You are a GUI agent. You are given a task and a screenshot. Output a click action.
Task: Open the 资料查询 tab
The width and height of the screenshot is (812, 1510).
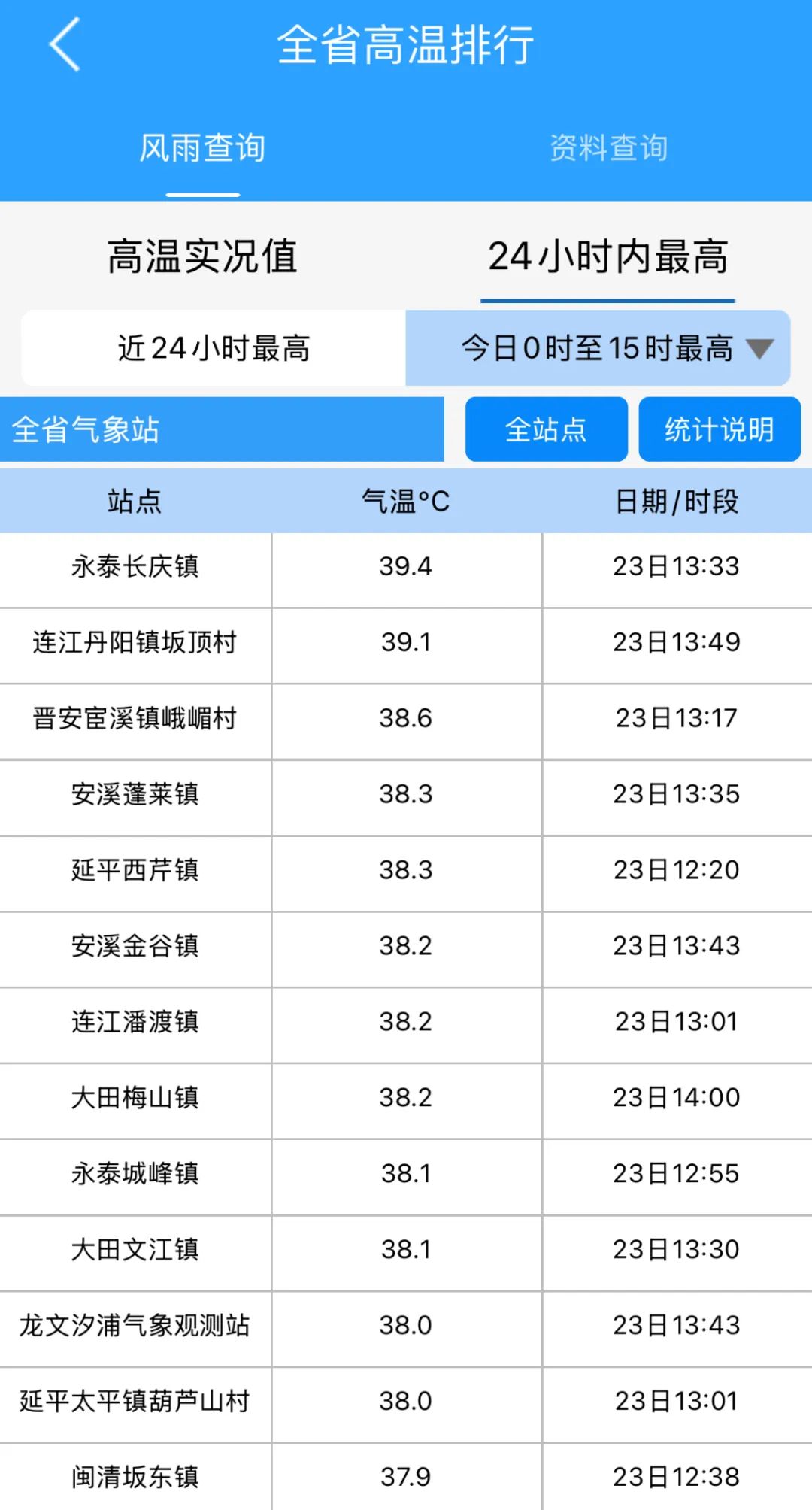(x=608, y=148)
